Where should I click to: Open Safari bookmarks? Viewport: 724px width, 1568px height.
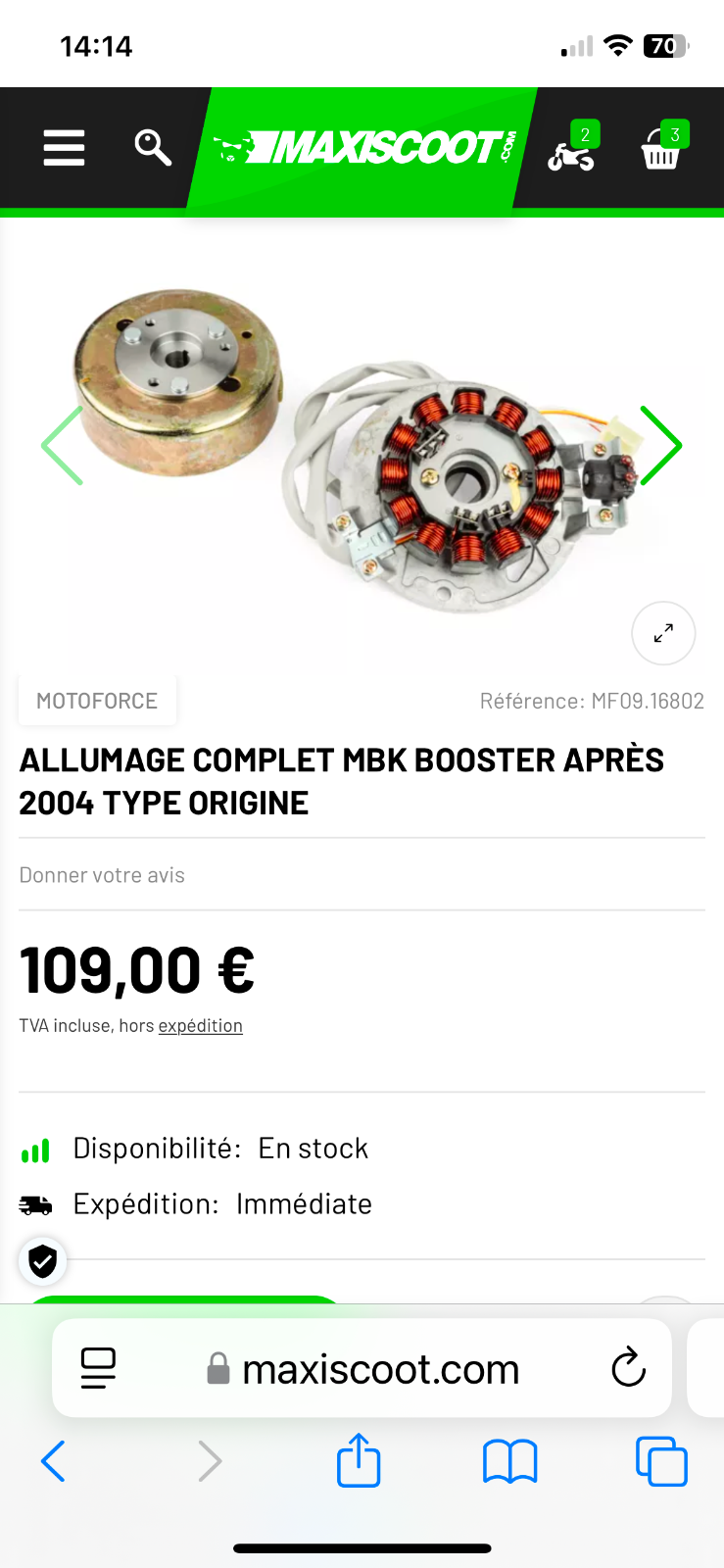509,1461
